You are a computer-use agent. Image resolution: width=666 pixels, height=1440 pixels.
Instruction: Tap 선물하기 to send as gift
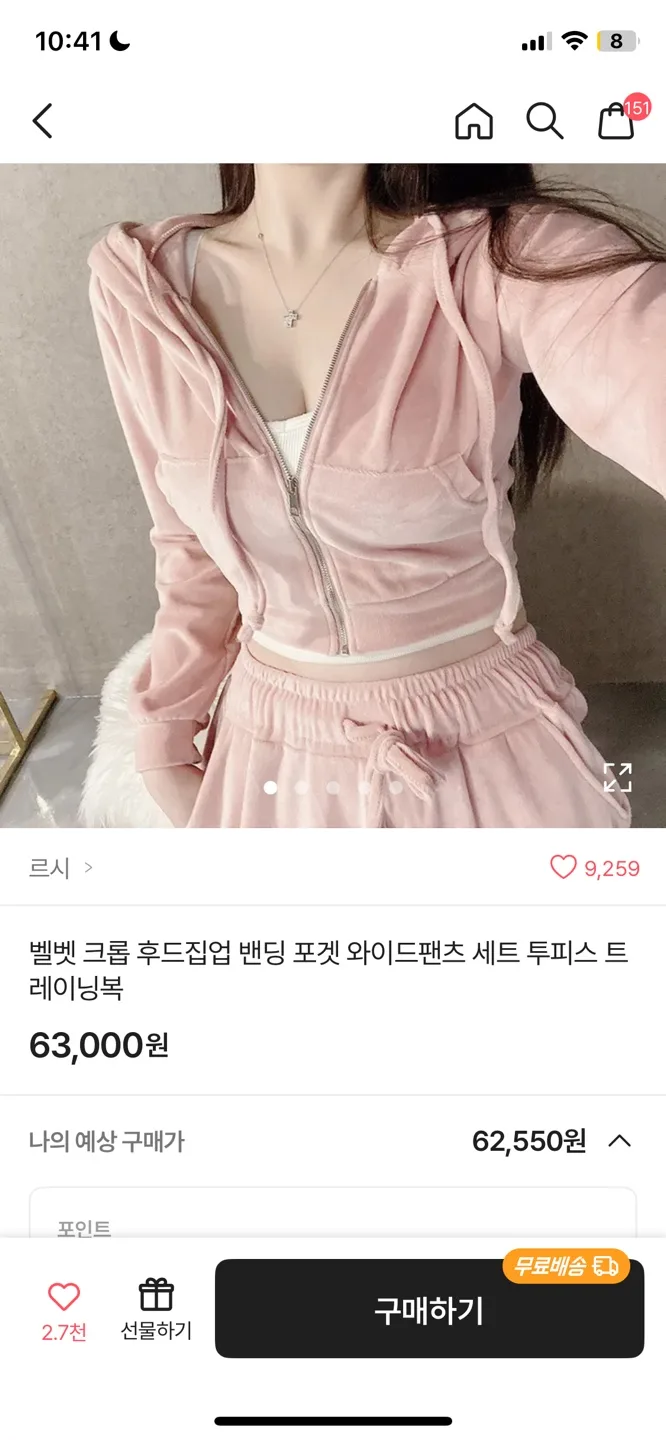click(x=156, y=1308)
